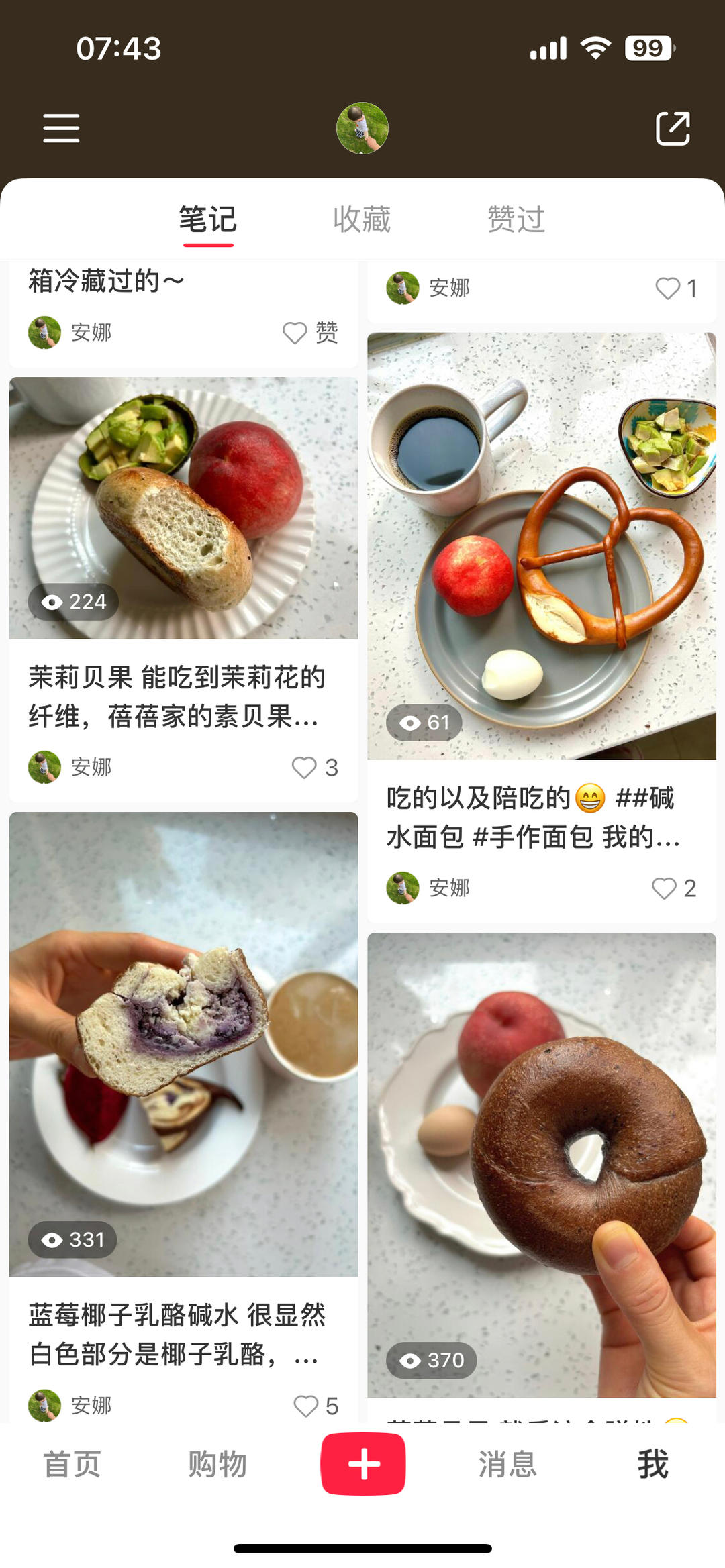Like the 碱水面包 pretzel note
Viewport: 725px width, 1568px height.
664,888
